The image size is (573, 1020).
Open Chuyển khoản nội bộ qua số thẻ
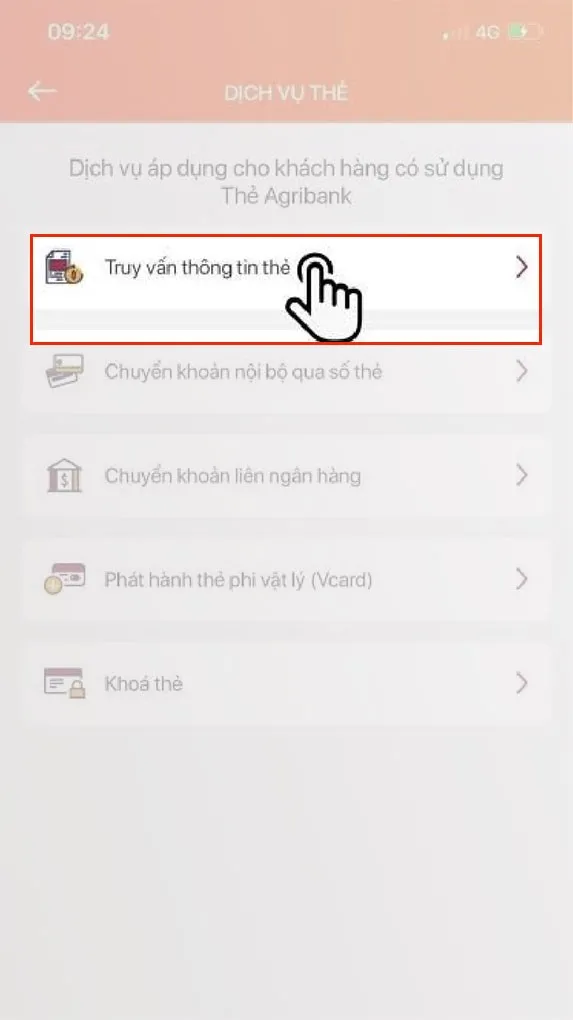[286, 372]
